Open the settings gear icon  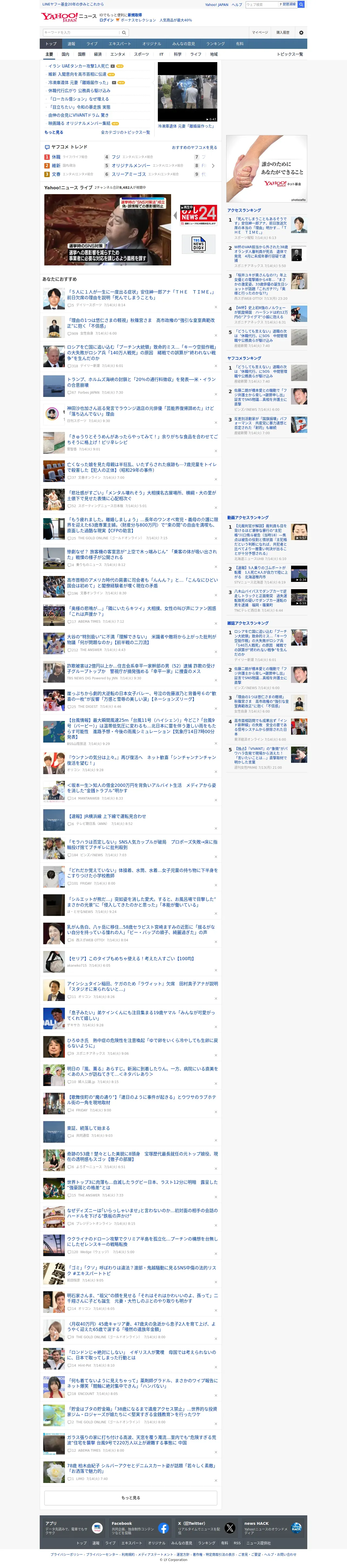pyautogui.click(x=301, y=32)
